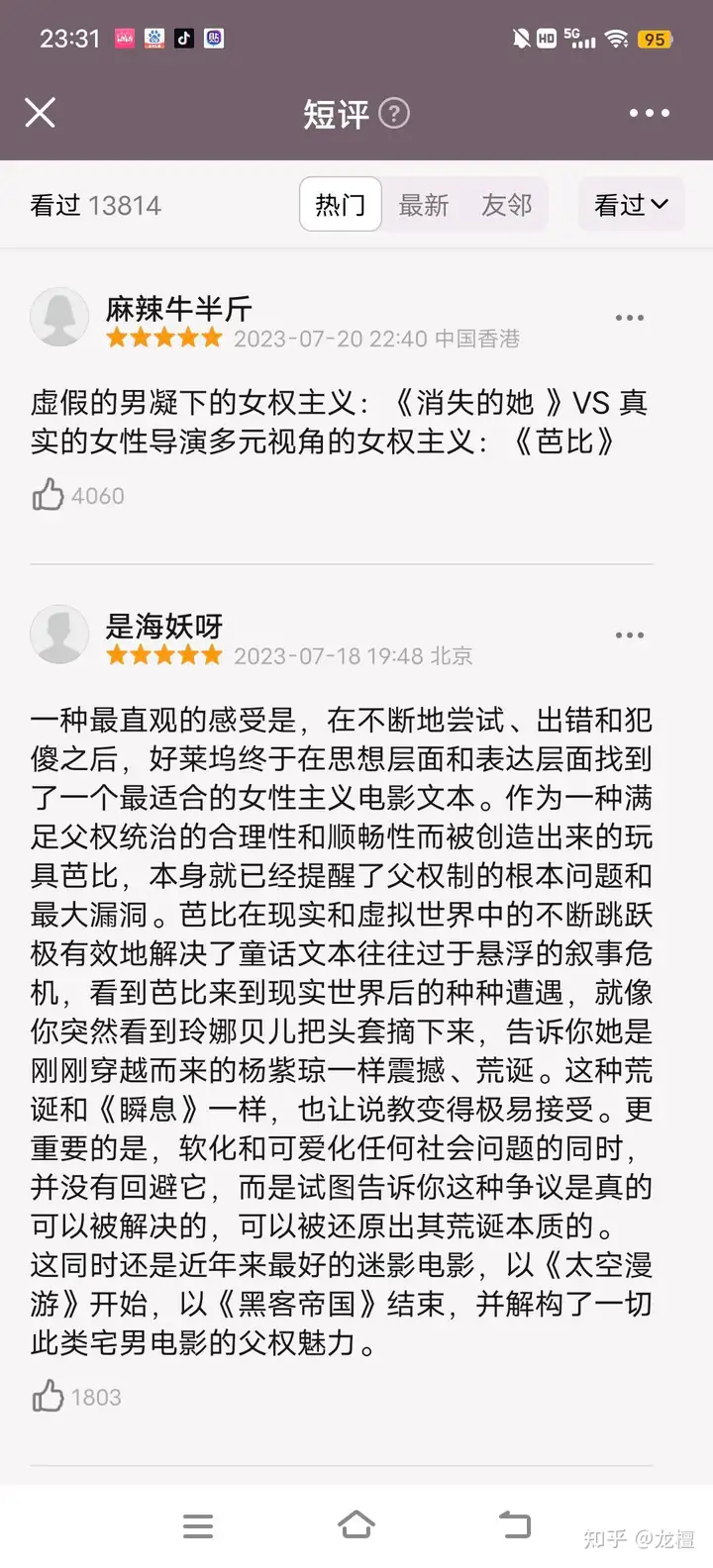Go back with the system back button

(514, 1524)
